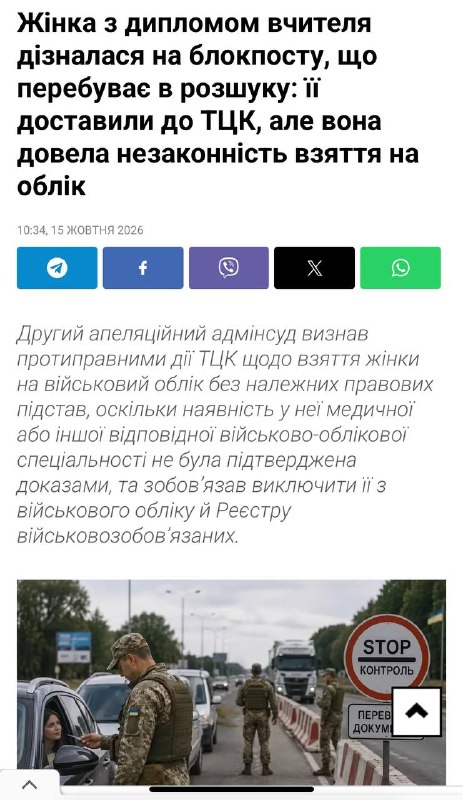Viewport: 463px width, 800px height.
Task: Share the article via Viber
Action: coord(229,268)
